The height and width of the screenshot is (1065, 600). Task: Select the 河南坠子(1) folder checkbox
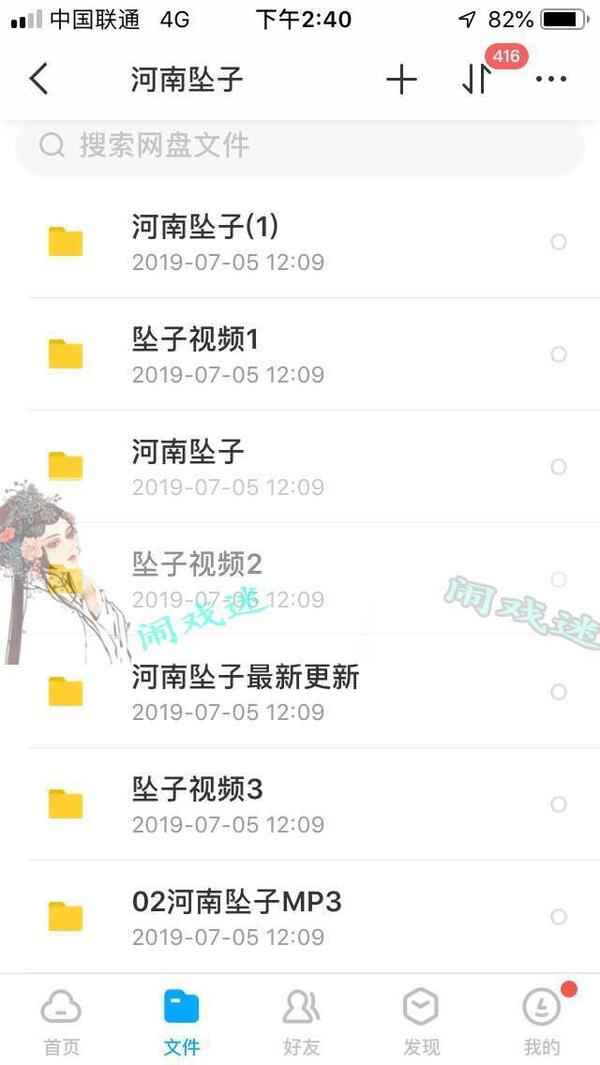pyautogui.click(x=559, y=242)
